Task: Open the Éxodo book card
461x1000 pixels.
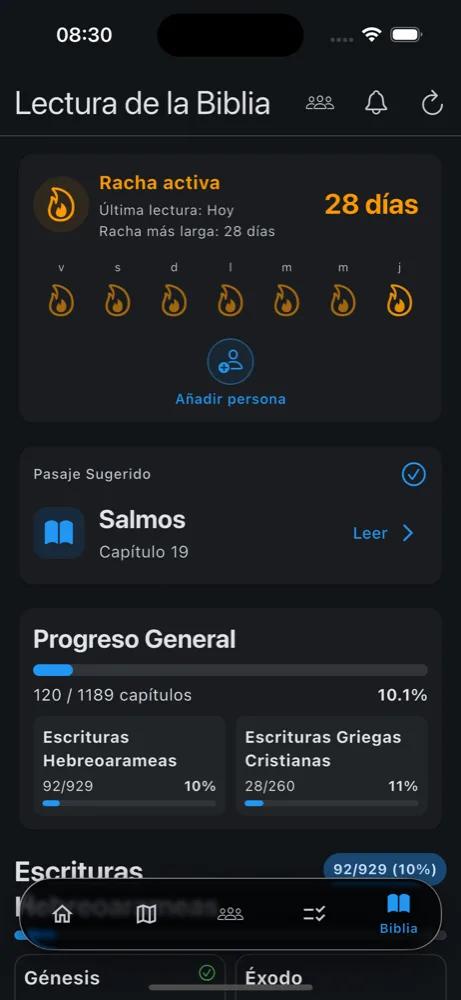Action: tap(341, 977)
